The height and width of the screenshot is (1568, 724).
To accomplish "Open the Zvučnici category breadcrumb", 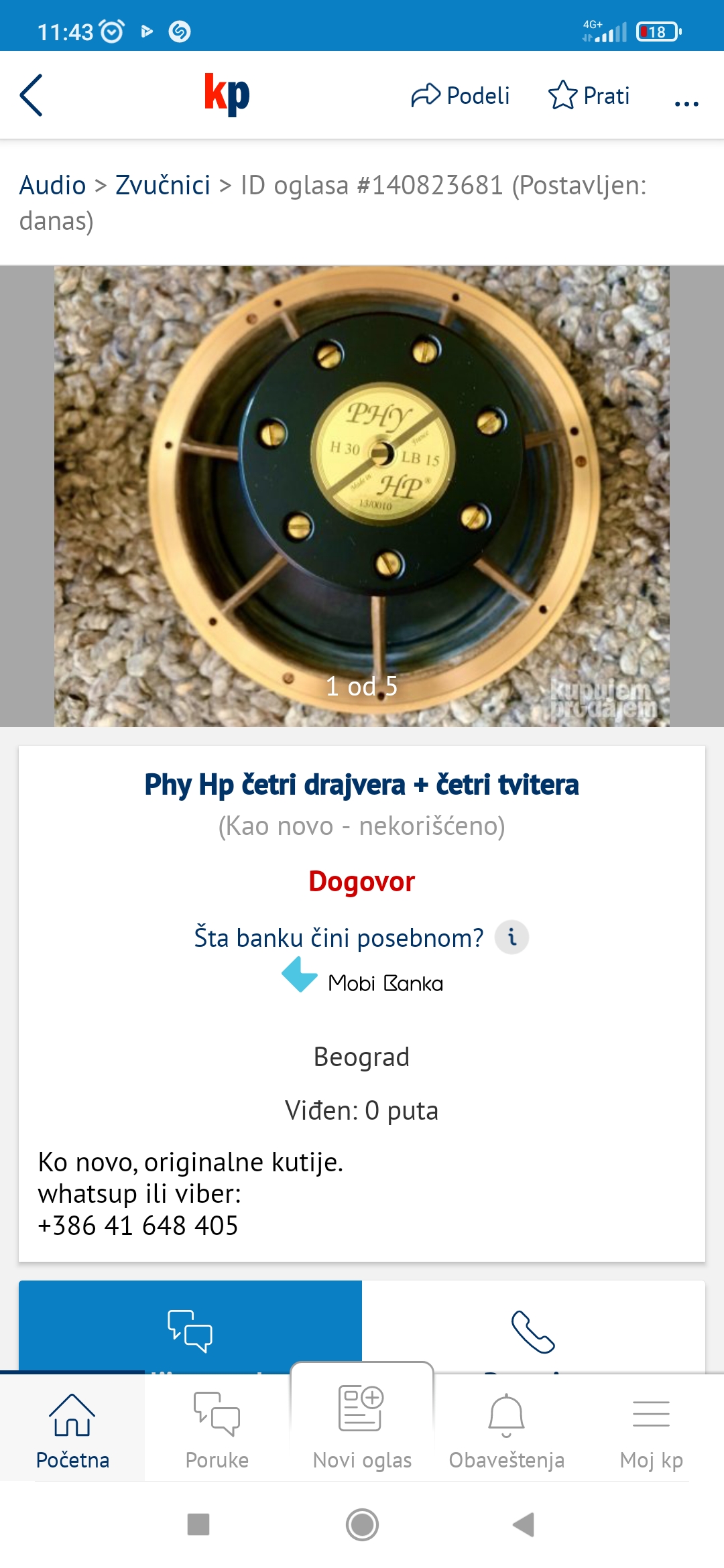I will [x=162, y=185].
